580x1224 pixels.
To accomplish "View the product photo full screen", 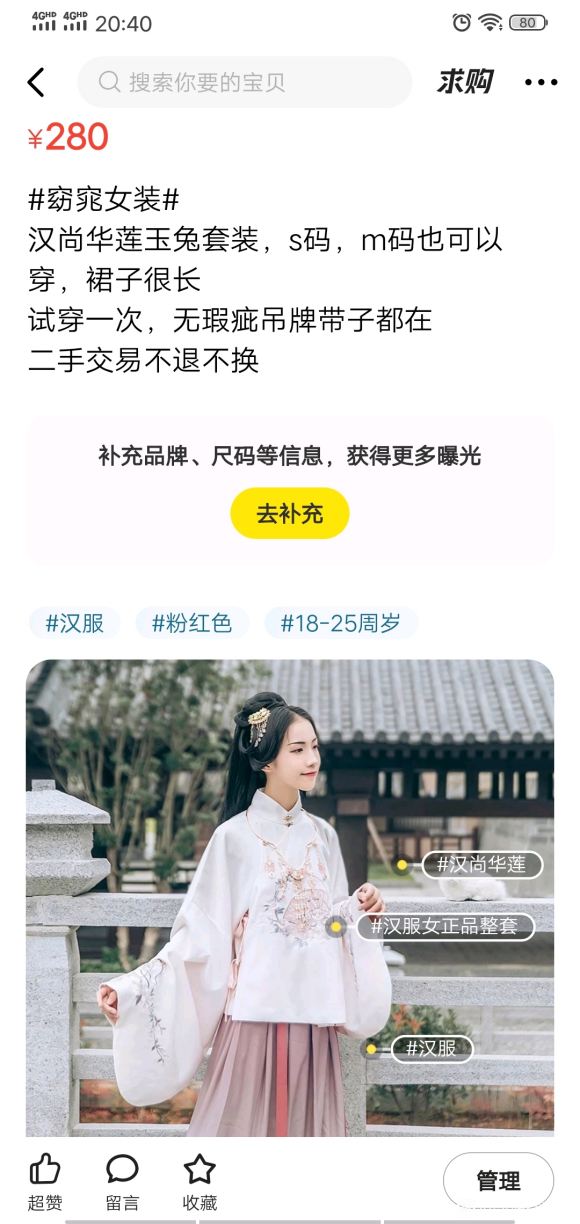I will pyautogui.click(x=290, y=897).
